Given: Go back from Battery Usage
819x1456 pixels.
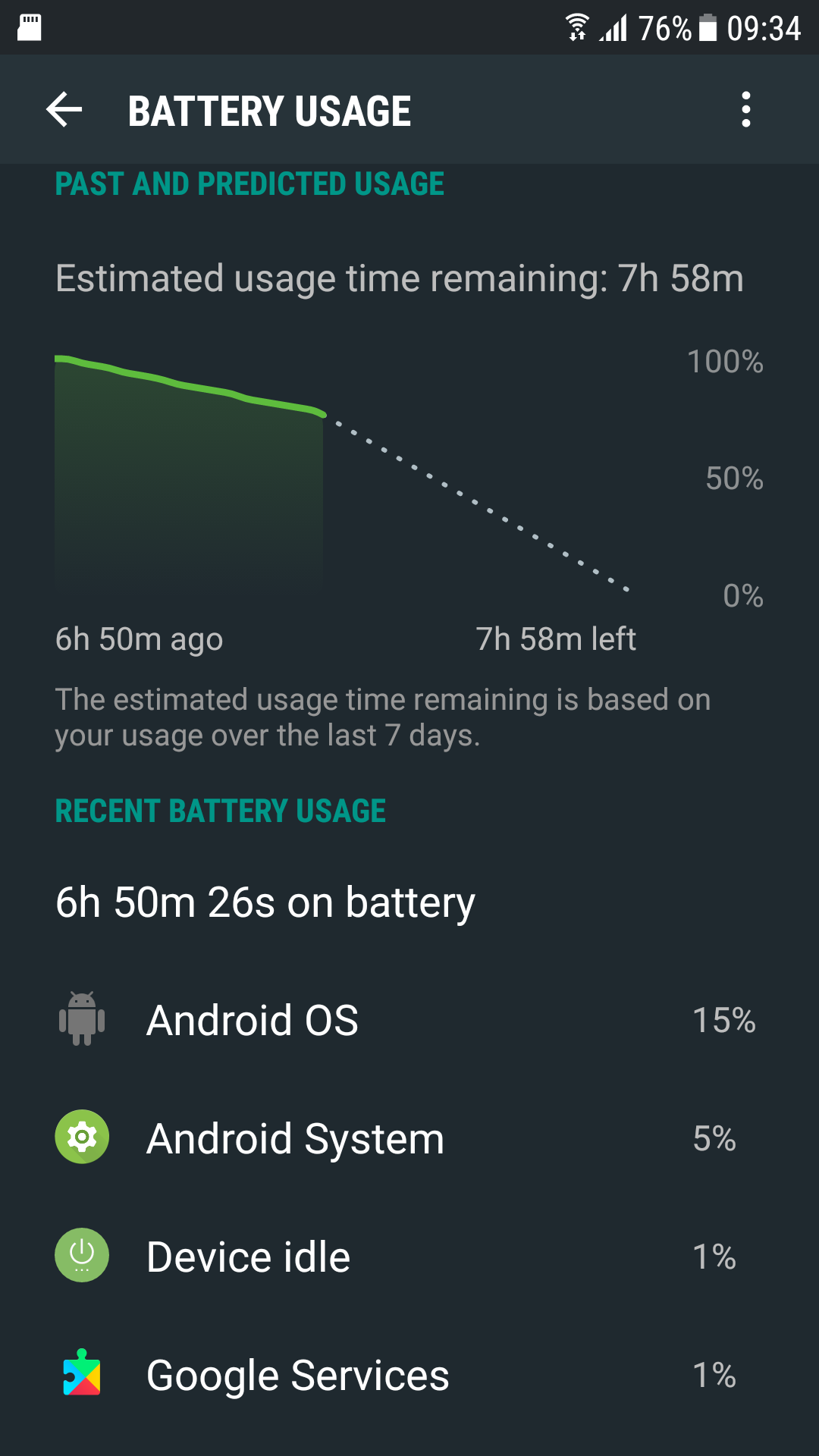Looking at the screenshot, I should click(x=64, y=110).
